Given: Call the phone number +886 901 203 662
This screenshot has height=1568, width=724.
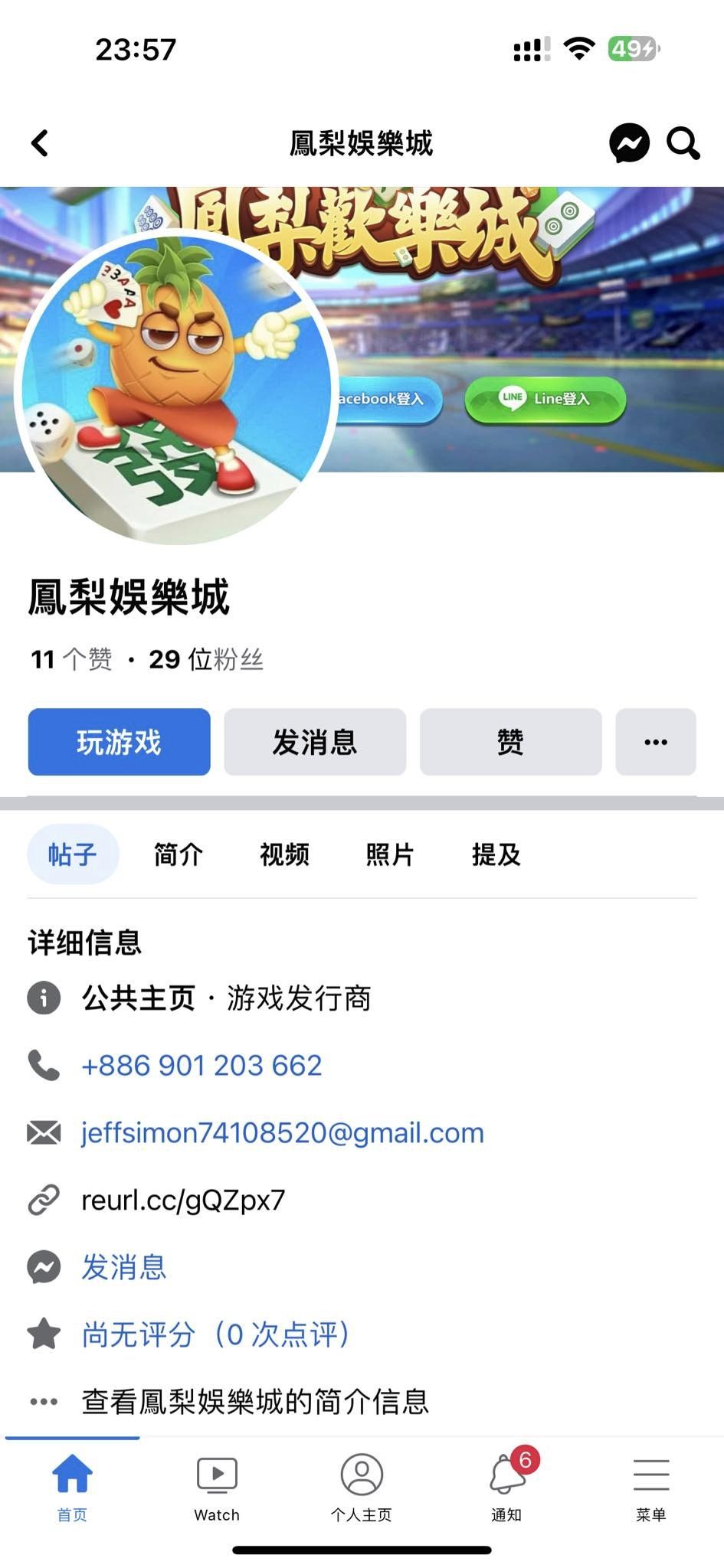Looking at the screenshot, I should (x=201, y=1065).
